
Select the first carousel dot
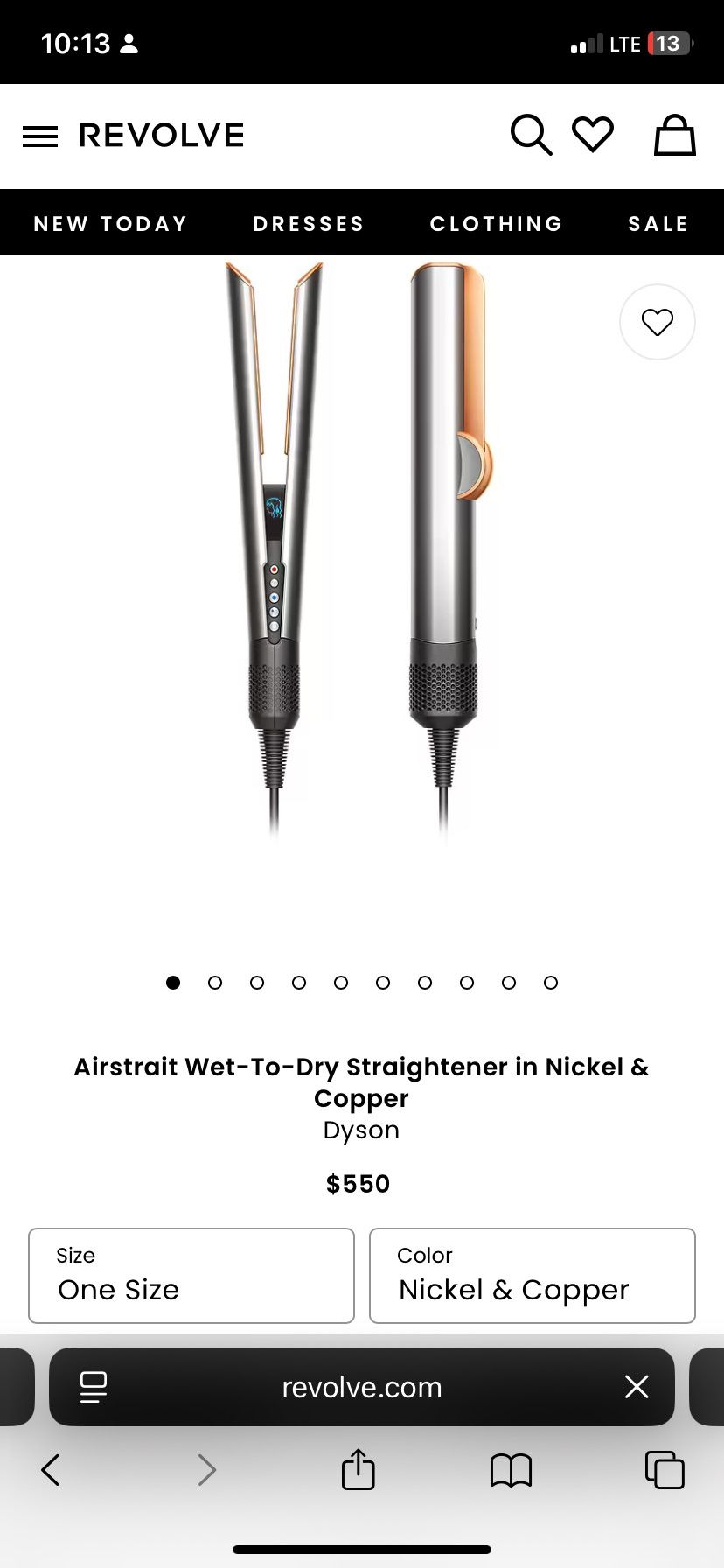pos(173,983)
